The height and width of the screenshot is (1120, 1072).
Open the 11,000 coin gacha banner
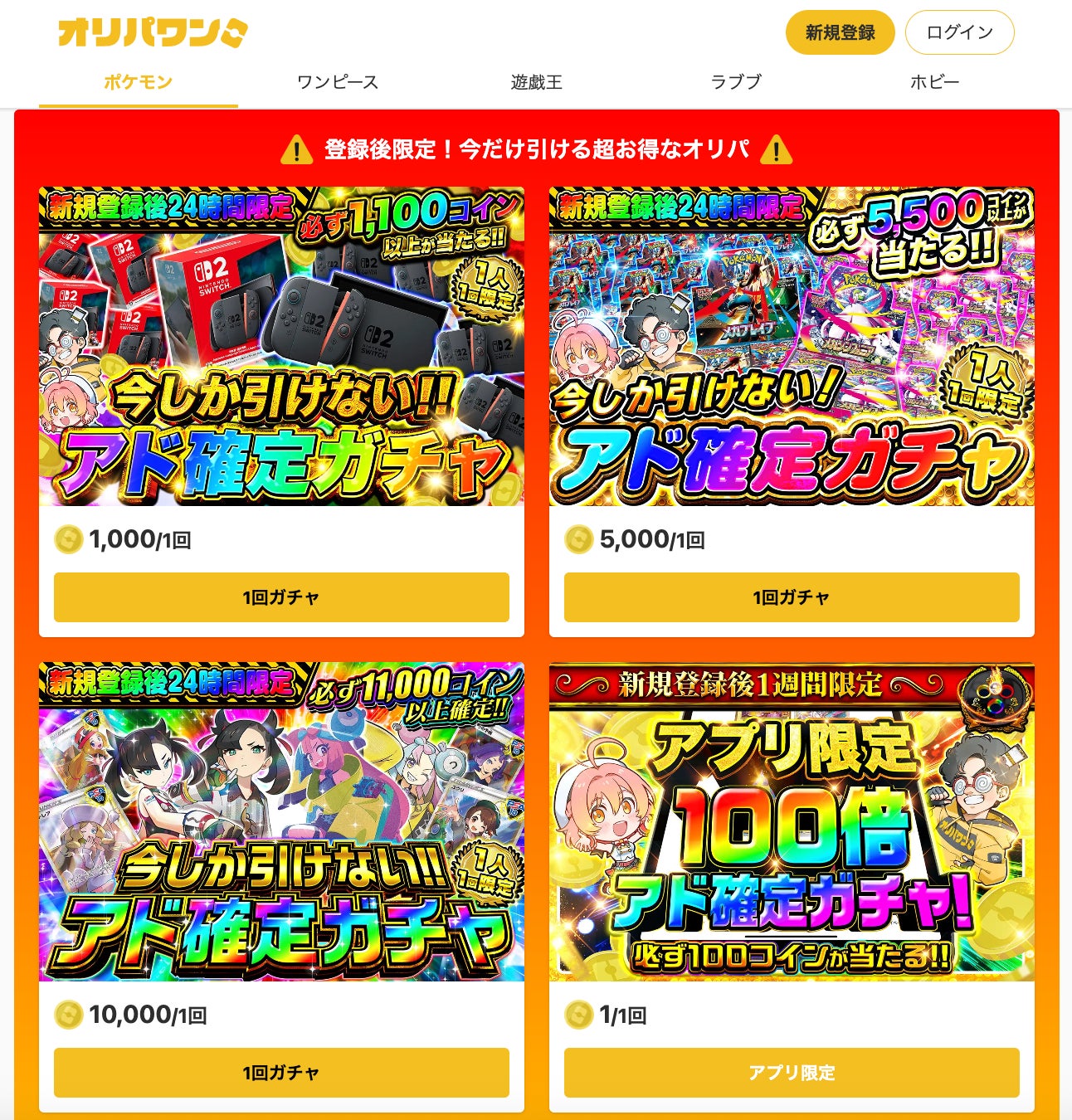281,821
